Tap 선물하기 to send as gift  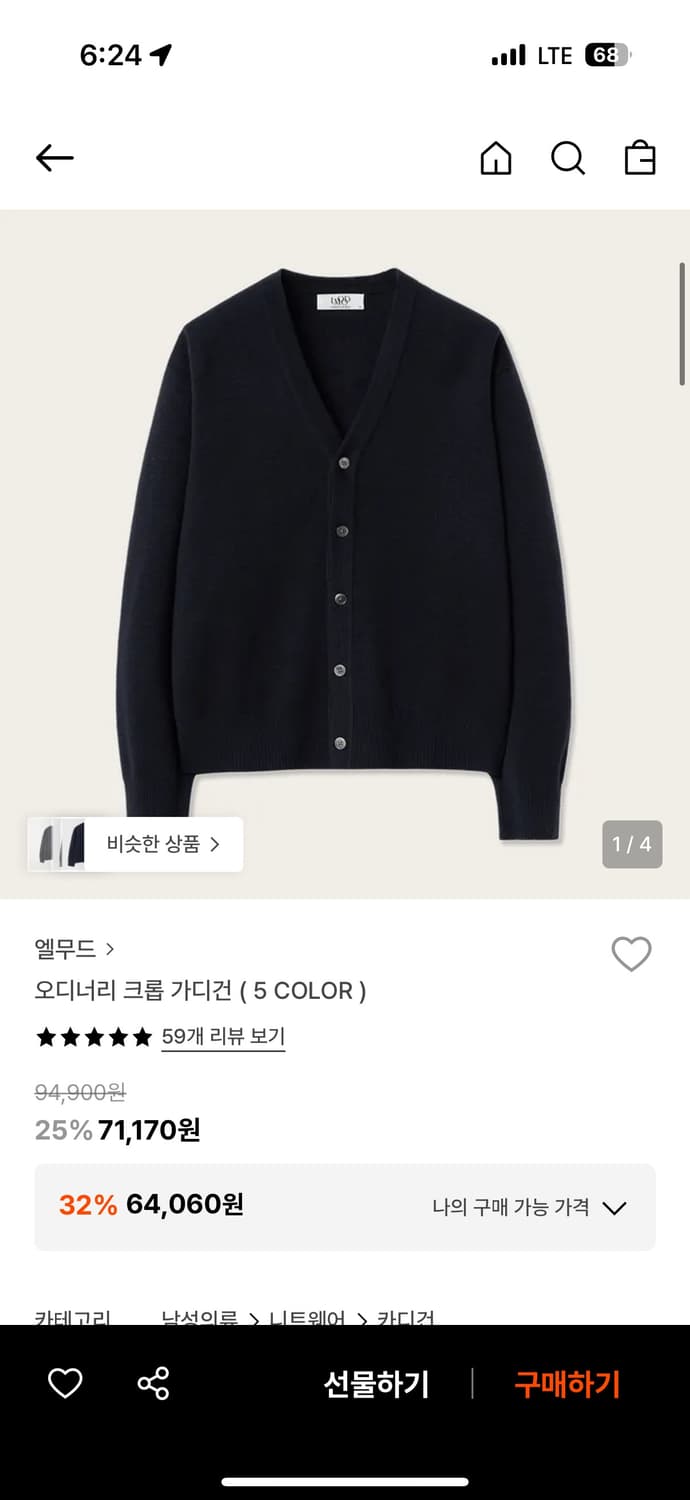coord(376,1385)
